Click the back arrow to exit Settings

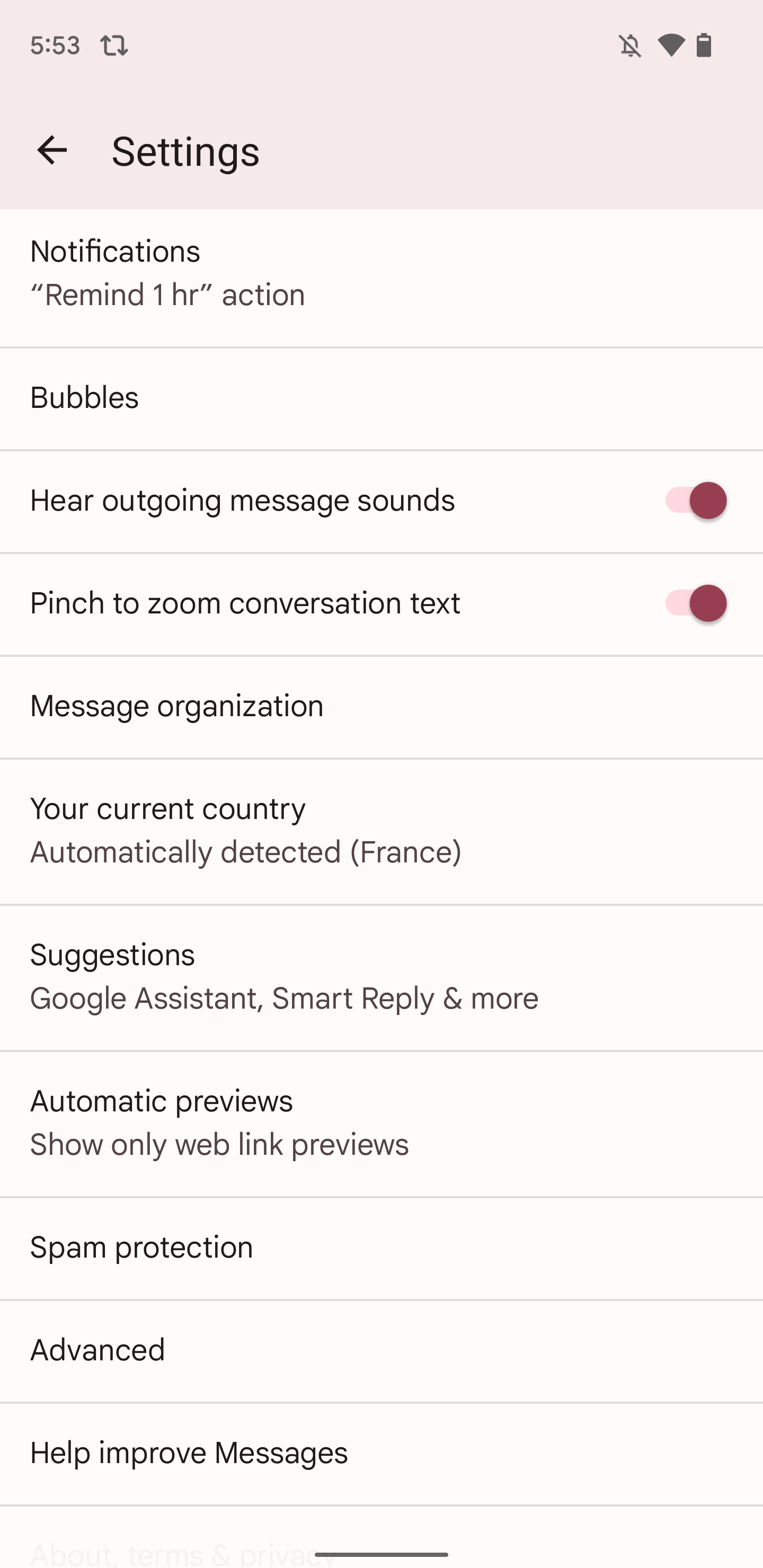coord(51,152)
